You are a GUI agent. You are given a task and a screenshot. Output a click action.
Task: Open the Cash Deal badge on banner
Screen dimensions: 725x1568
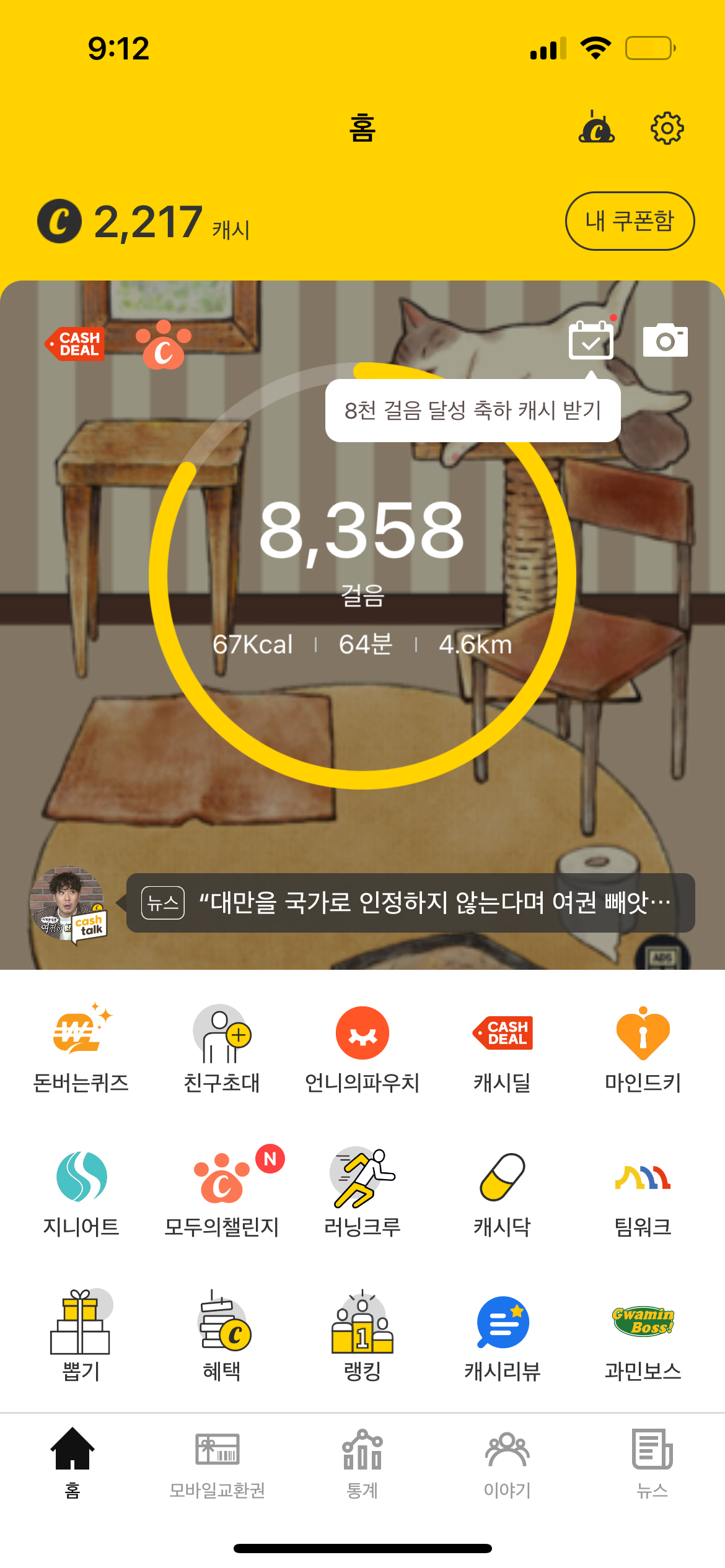click(76, 344)
